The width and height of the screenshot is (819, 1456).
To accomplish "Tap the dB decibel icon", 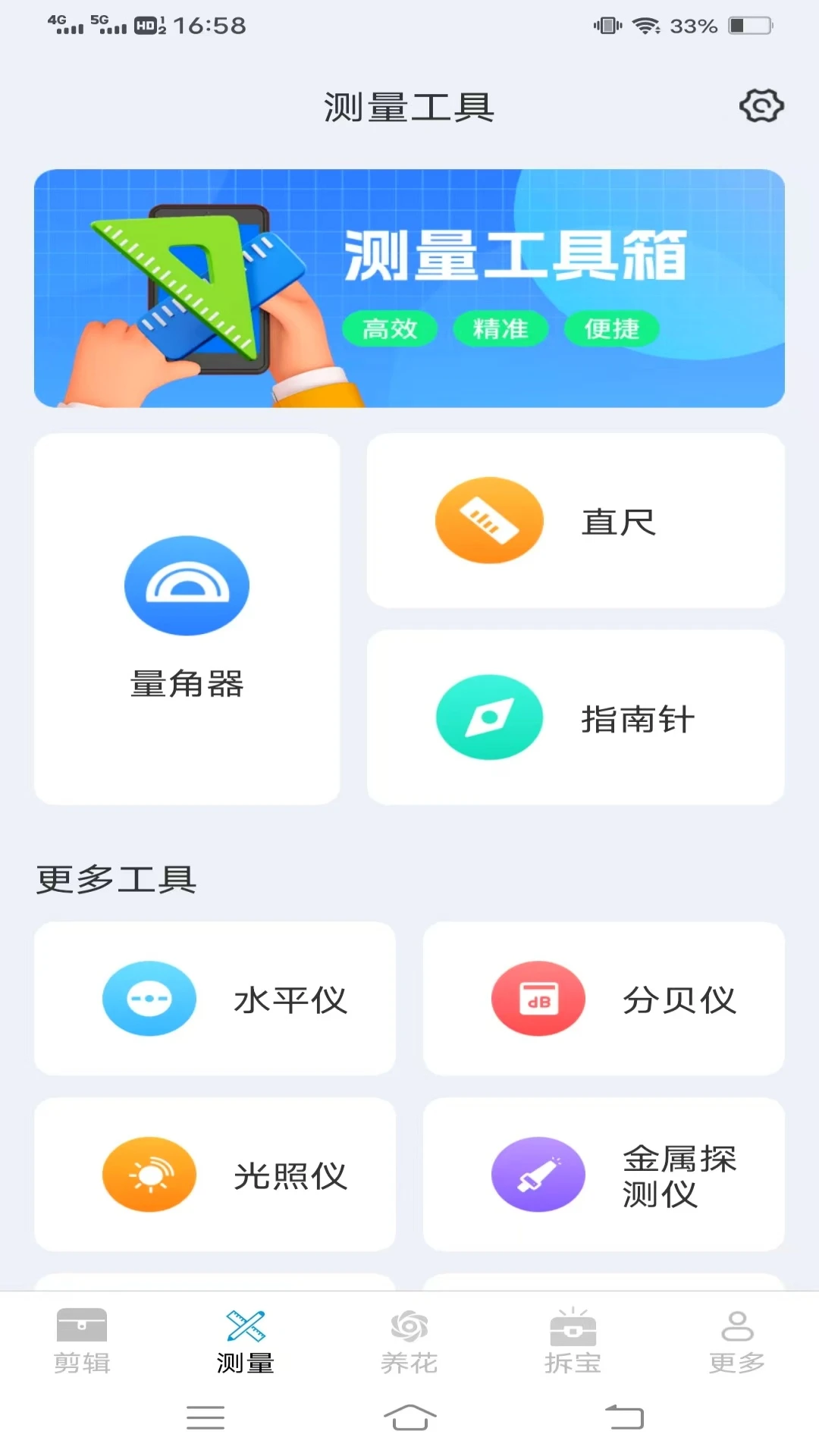I will (x=538, y=999).
